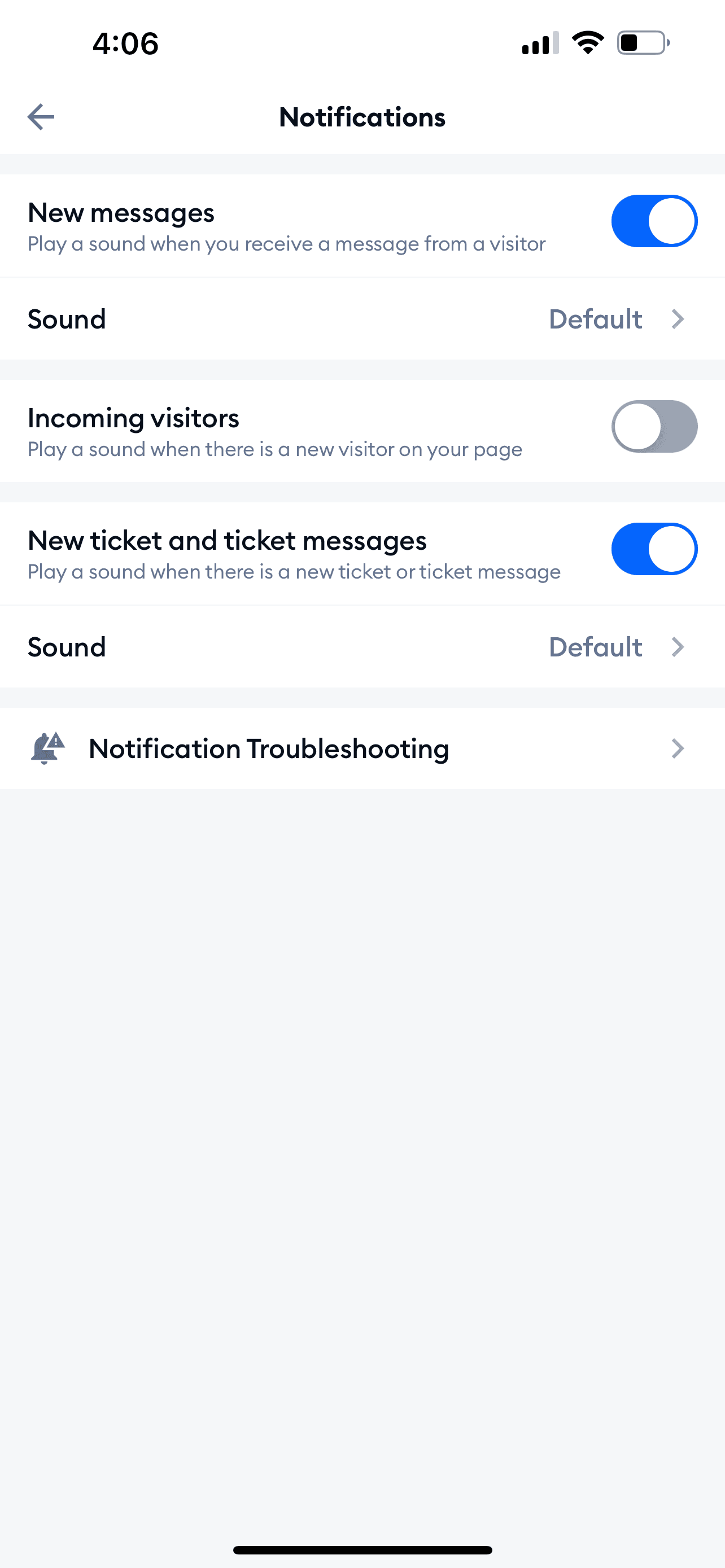The height and width of the screenshot is (1568, 725).
Task: Open Sound options for New messages
Action: 362,319
